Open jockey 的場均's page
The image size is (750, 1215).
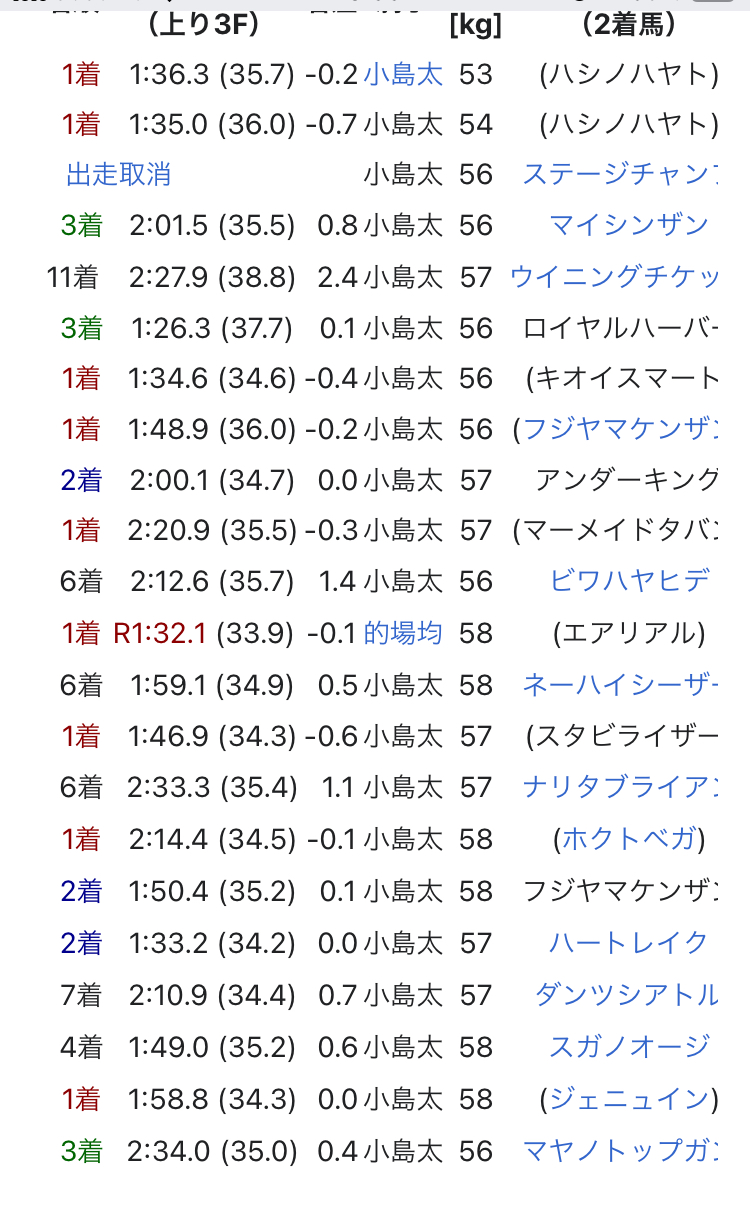[x=403, y=633]
